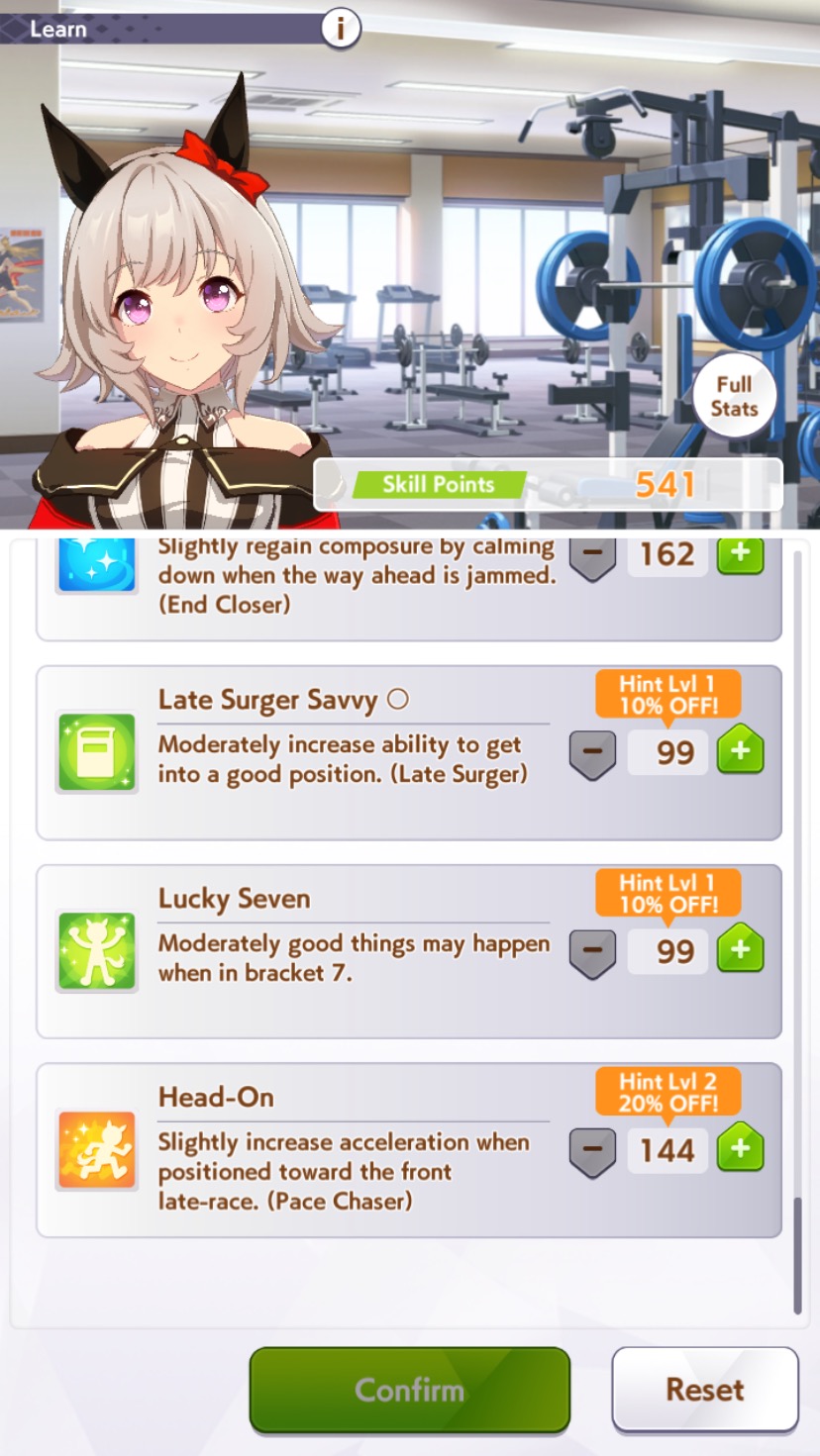This screenshot has height=1456, width=820.
Task: Confirm the skill selection
Action: point(409,1390)
